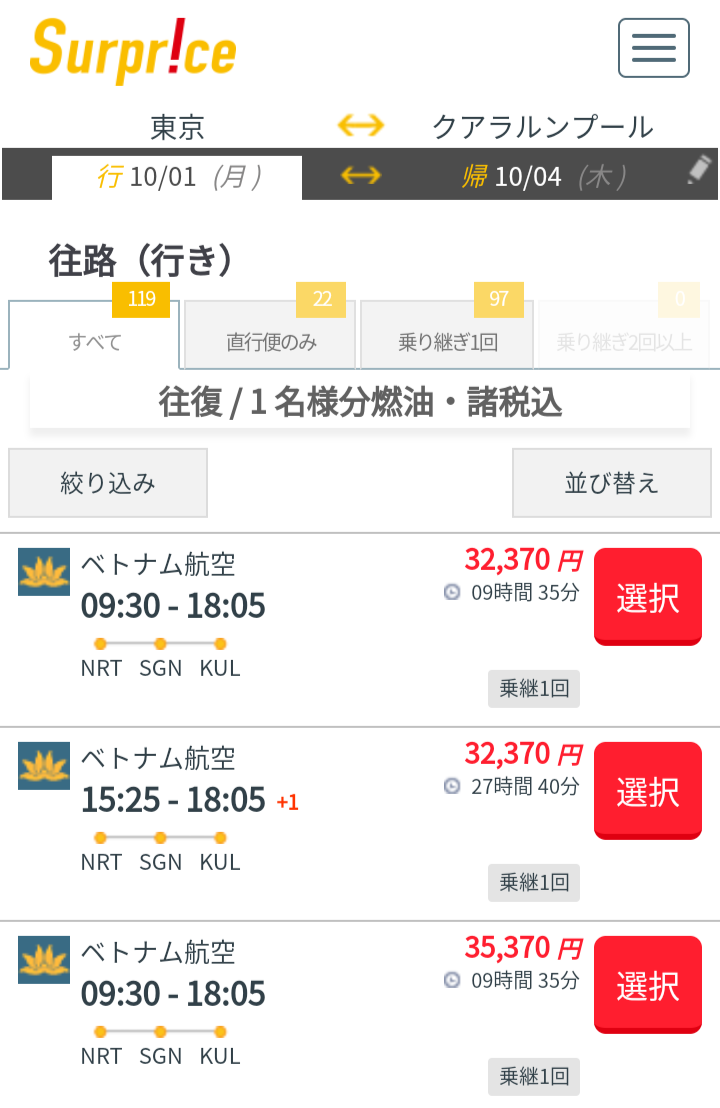Edit search dates with the pencil icon
The image size is (720, 1108).
(x=698, y=171)
